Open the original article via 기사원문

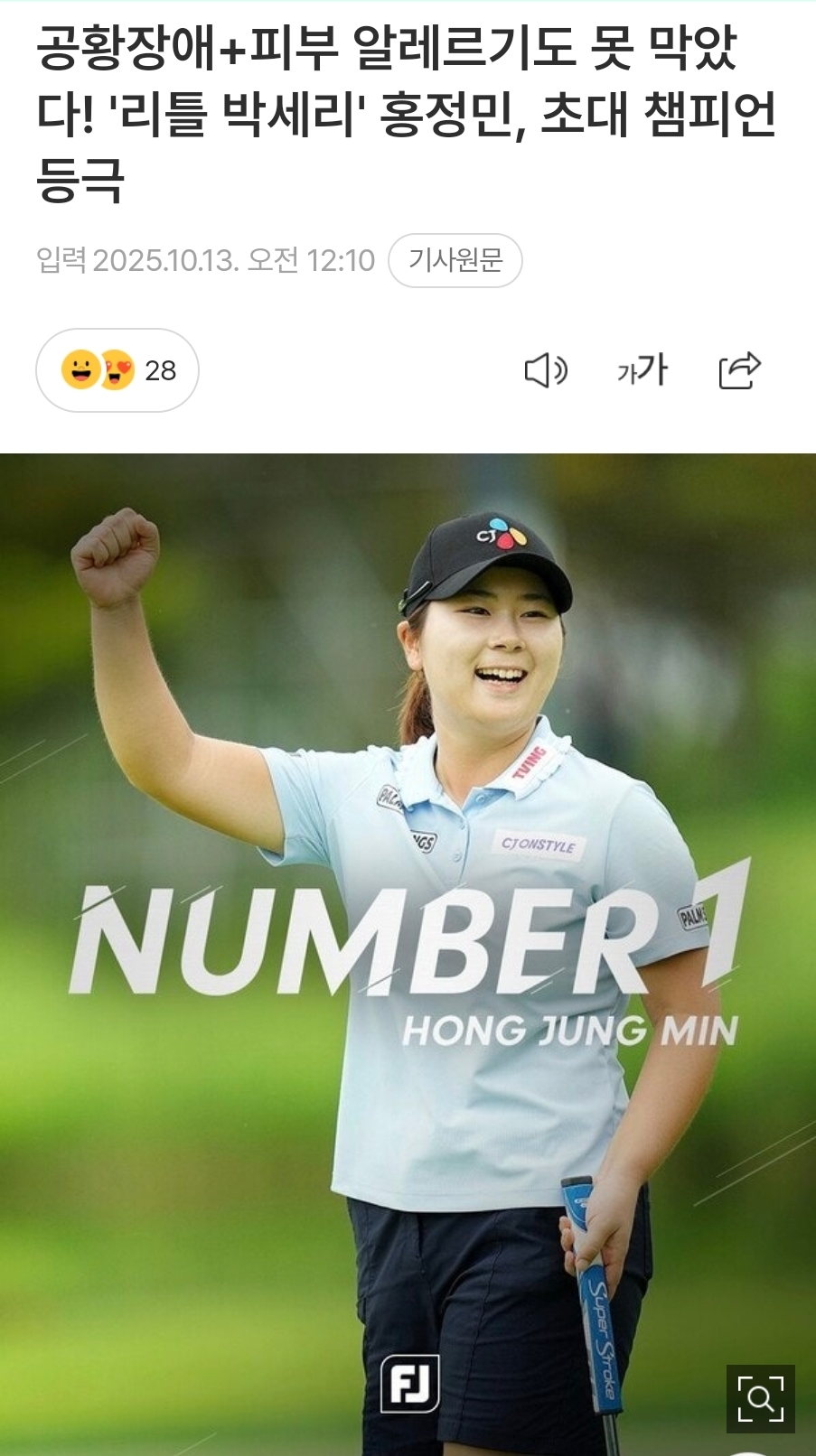pyautogui.click(x=455, y=261)
